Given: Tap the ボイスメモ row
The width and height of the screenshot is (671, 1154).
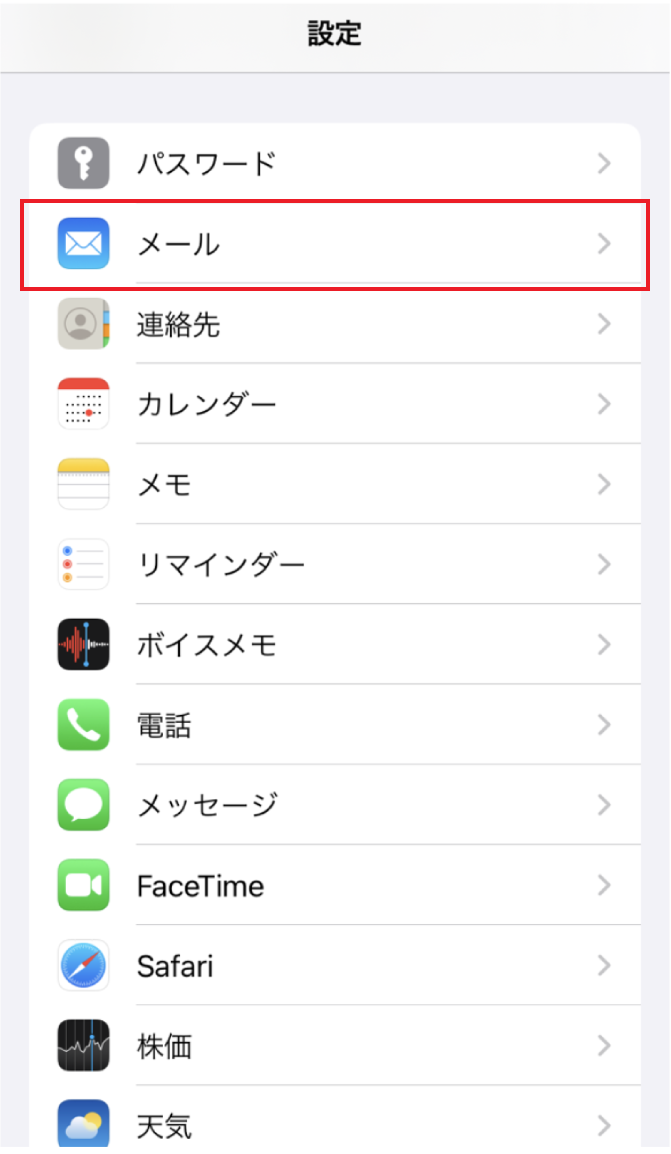Looking at the screenshot, I should tap(335, 645).
